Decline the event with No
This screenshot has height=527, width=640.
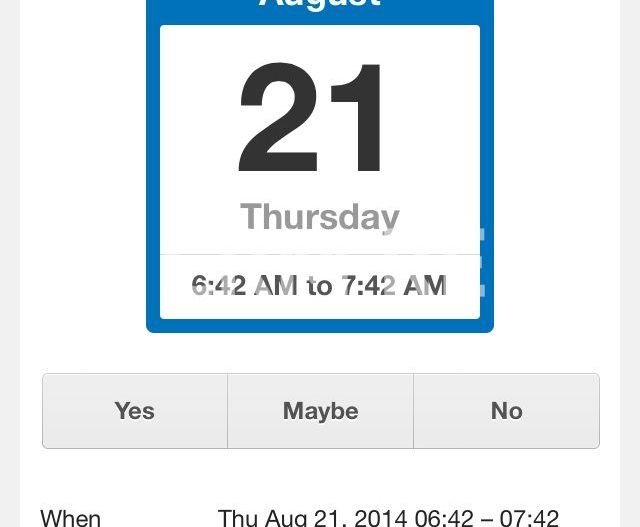point(506,411)
